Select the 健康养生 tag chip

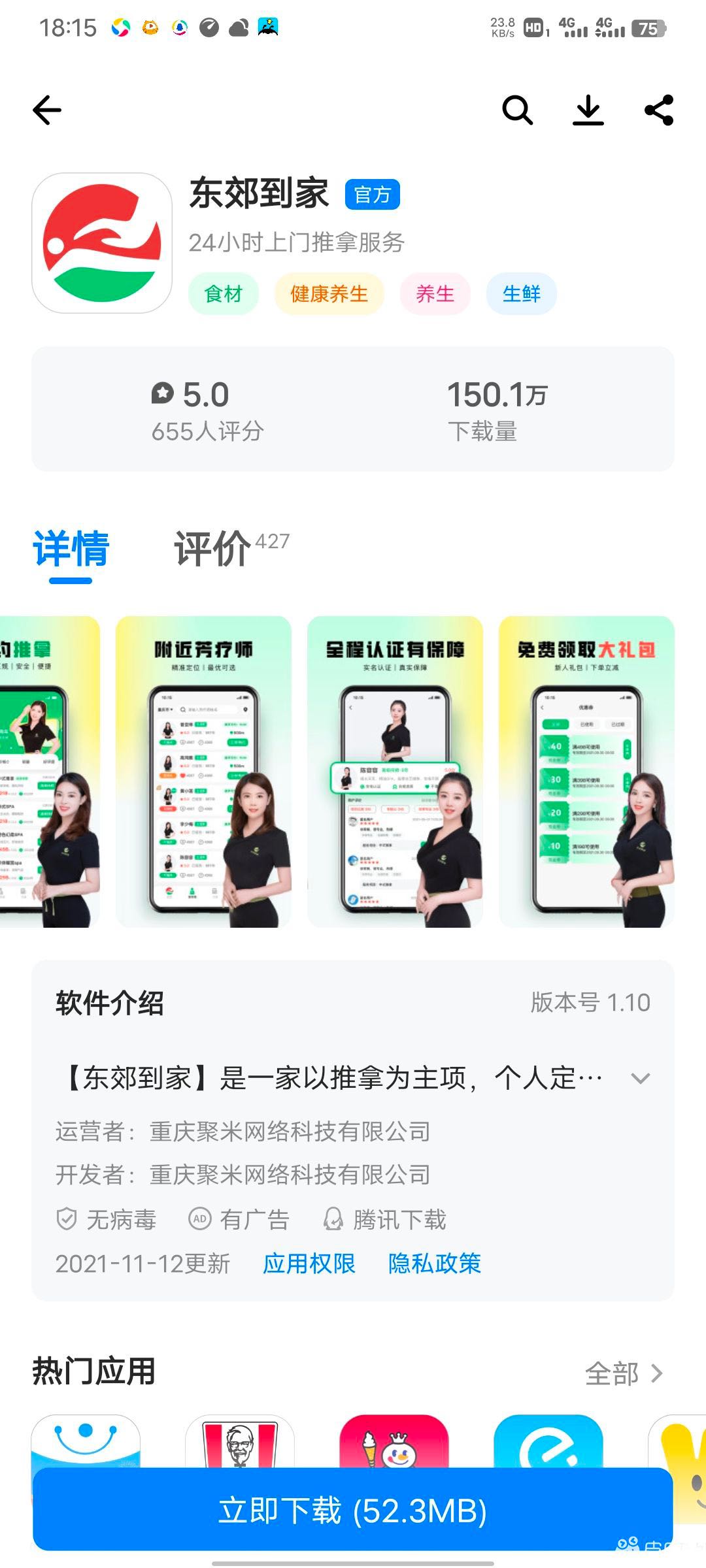coord(329,294)
